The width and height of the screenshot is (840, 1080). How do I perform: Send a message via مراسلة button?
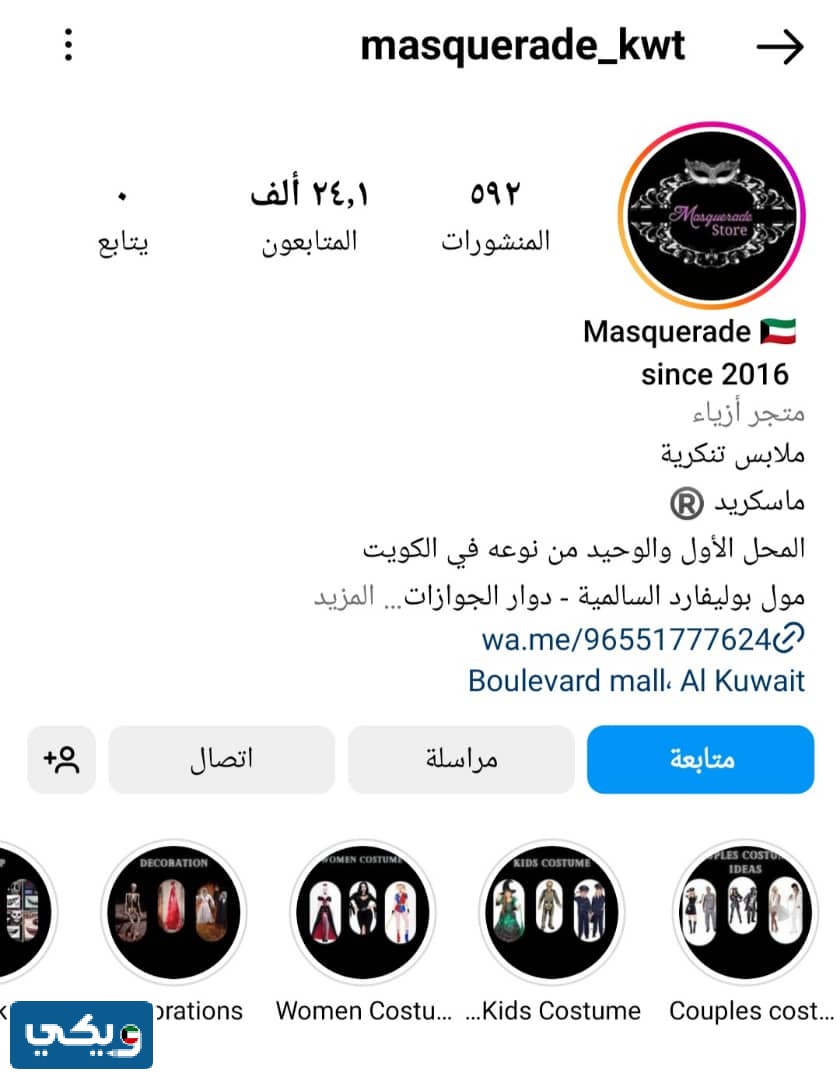tap(461, 759)
